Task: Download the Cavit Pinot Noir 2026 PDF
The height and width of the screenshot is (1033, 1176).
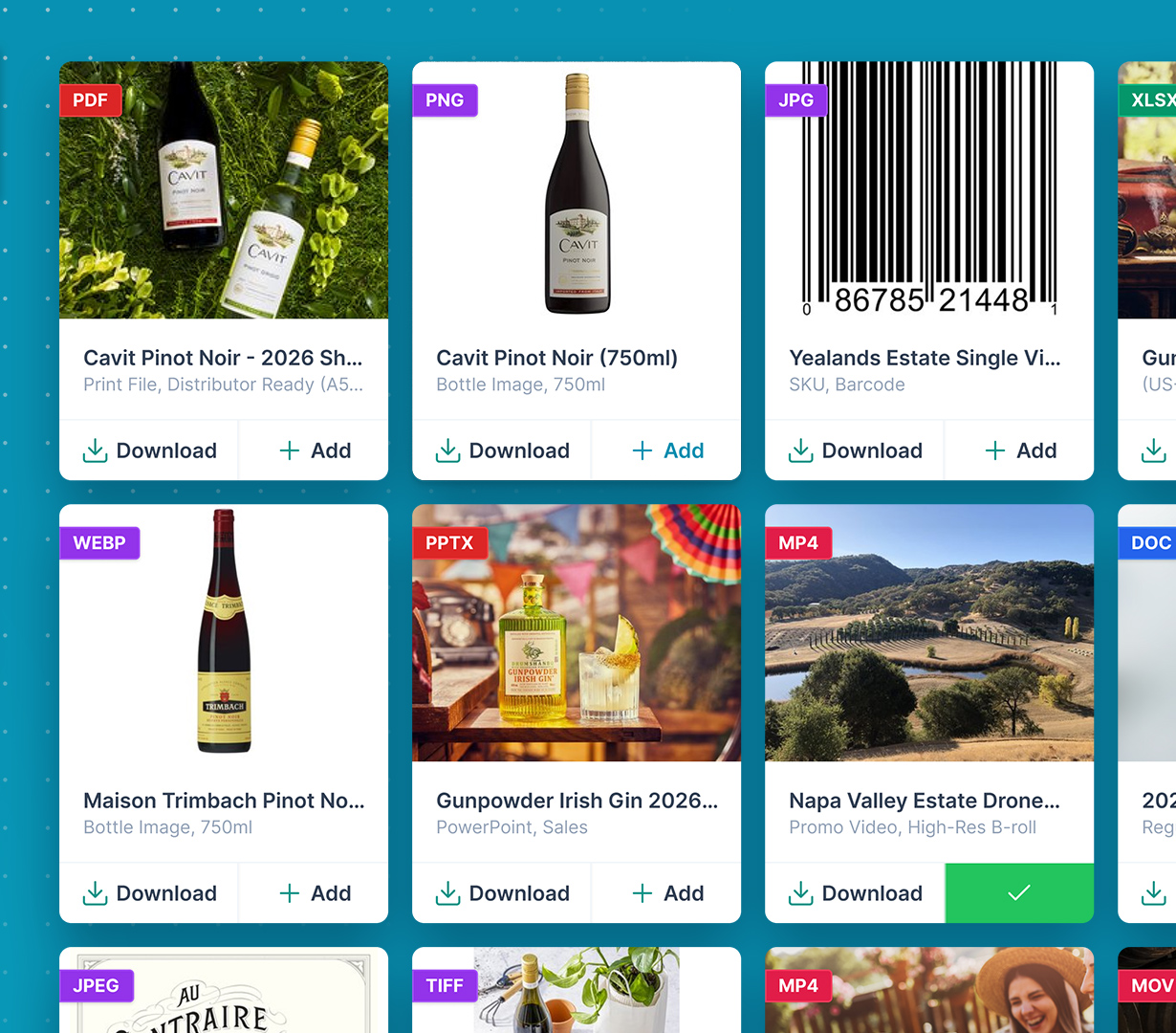Action: tap(149, 451)
